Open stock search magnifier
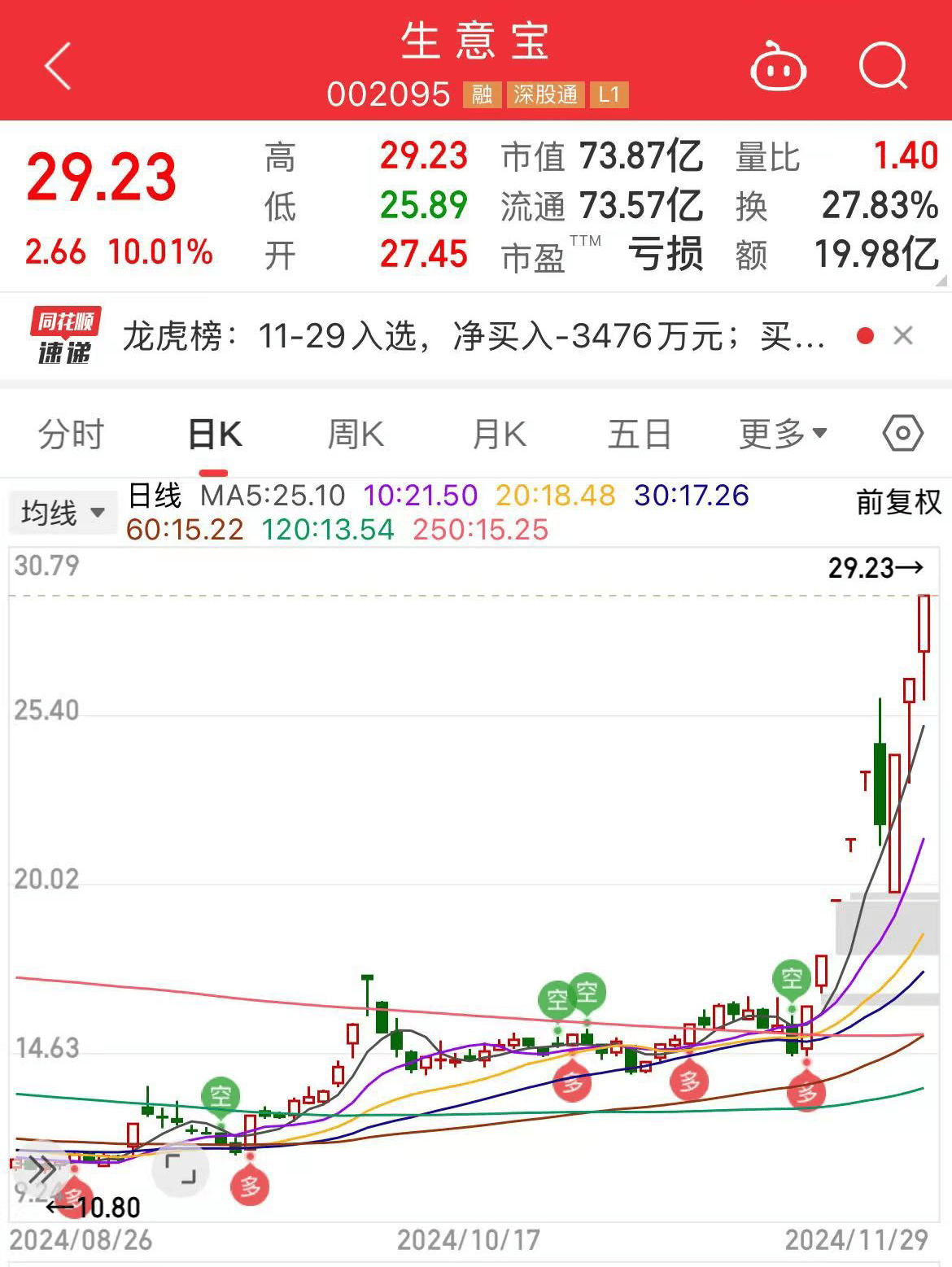The width and height of the screenshot is (952, 1267). pos(883,66)
